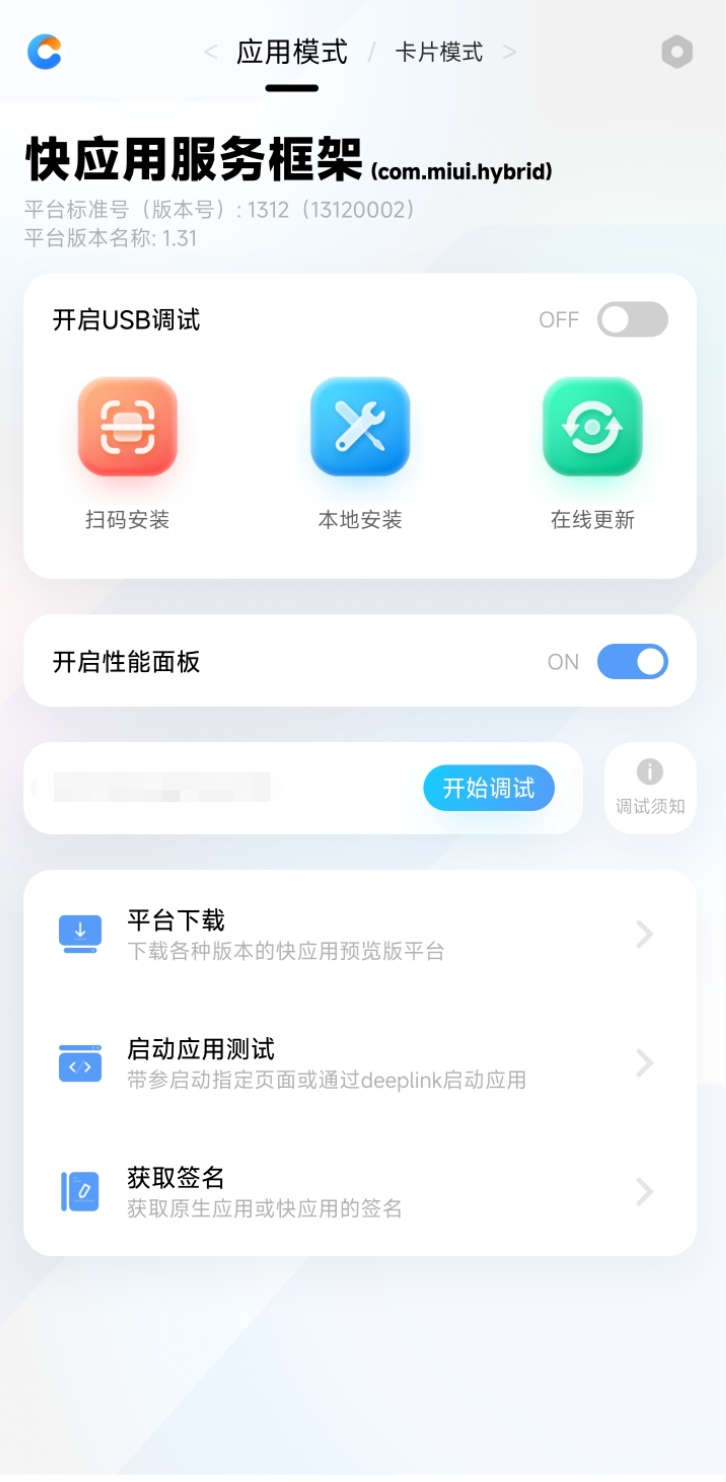The width and height of the screenshot is (726, 1482).
Task: Open 获取签名 to get signatures
Action: point(360,1192)
